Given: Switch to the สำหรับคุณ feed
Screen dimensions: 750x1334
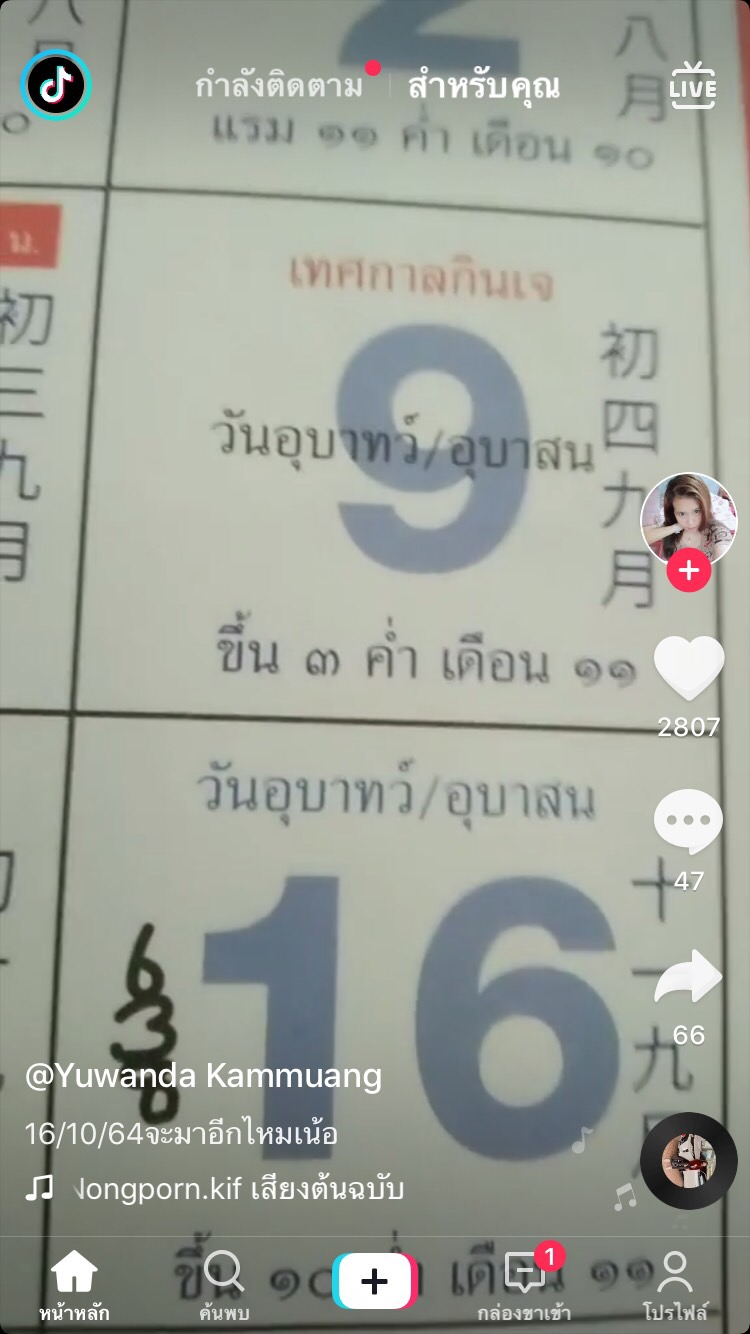Looking at the screenshot, I should click(x=483, y=87).
